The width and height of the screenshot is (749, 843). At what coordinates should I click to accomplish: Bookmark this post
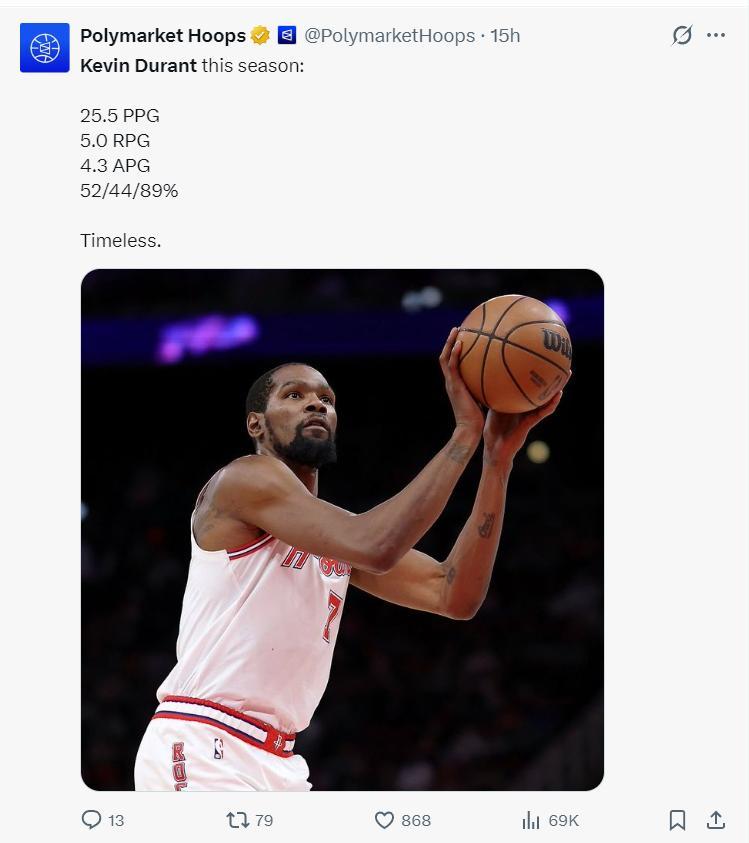677,820
